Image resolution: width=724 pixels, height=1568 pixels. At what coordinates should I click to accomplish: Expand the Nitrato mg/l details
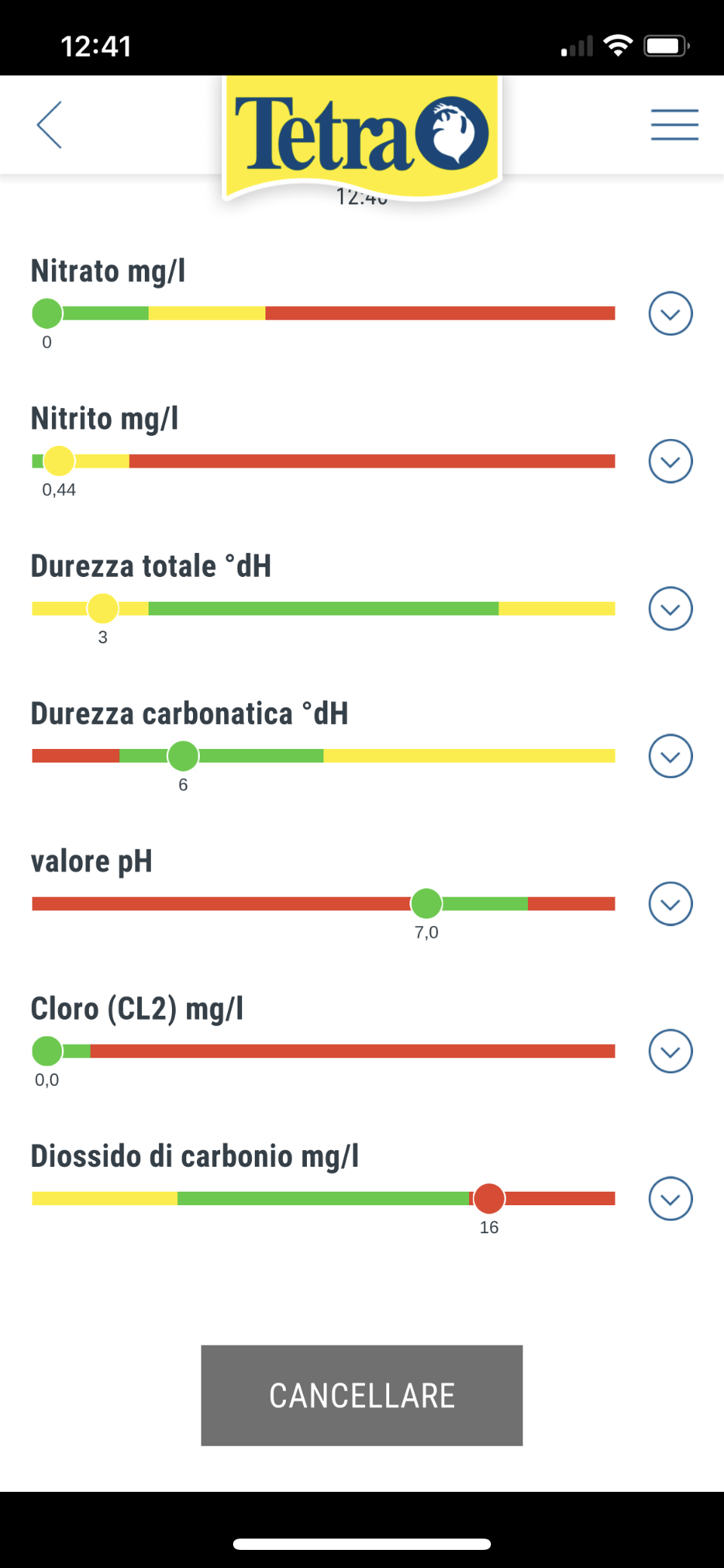tap(670, 314)
